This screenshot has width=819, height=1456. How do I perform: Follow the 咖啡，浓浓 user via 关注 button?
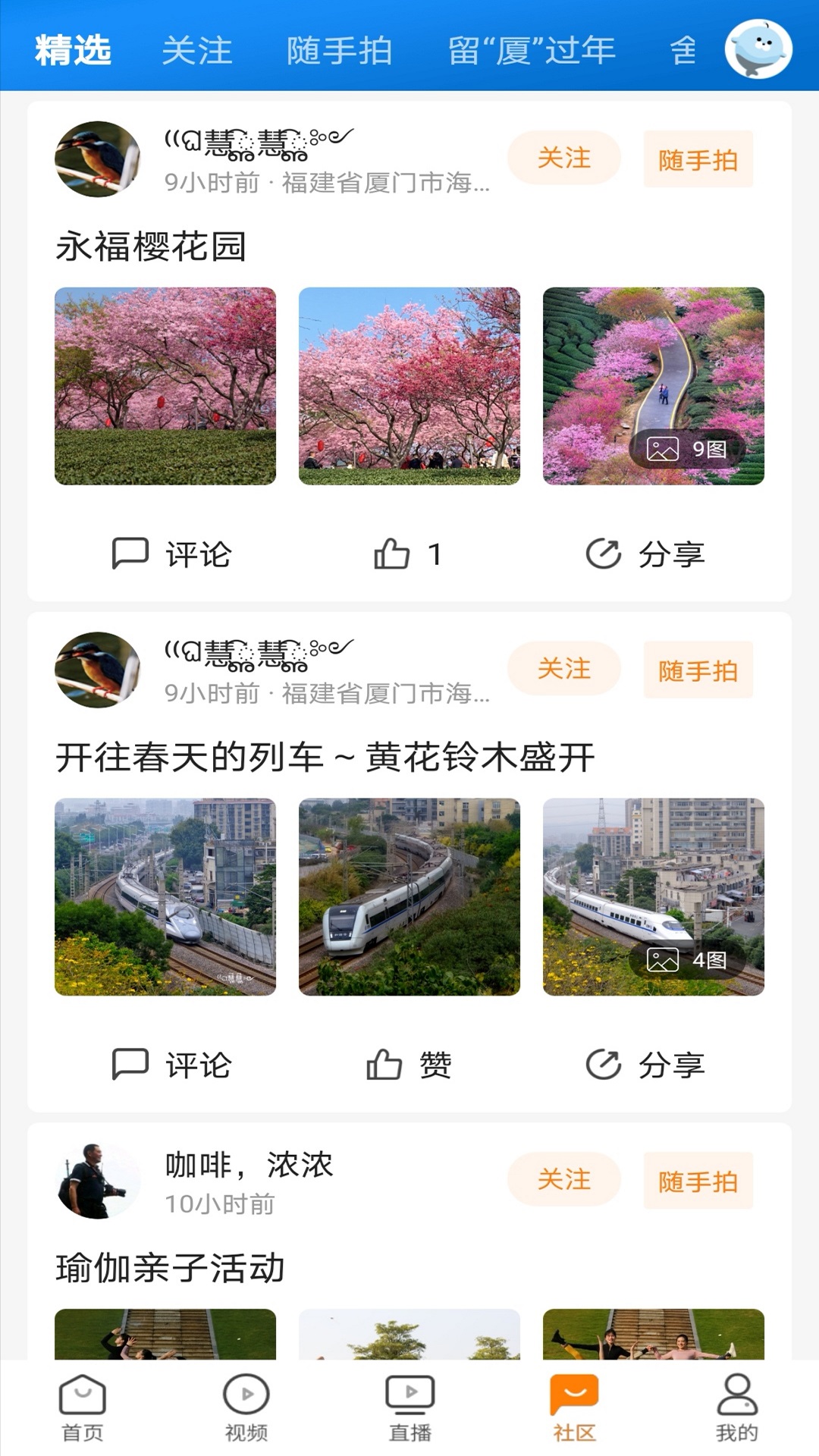pyautogui.click(x=563, y=1181)
